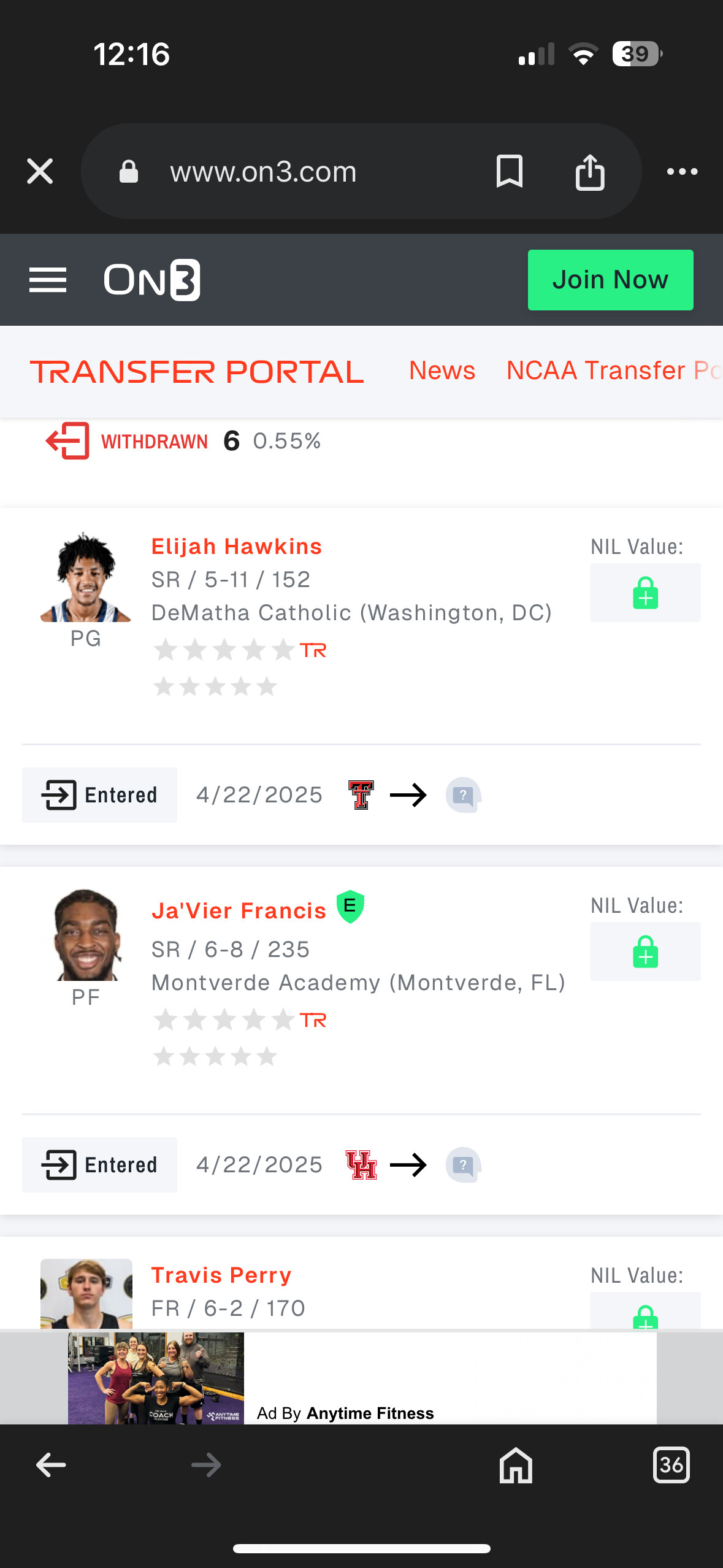Viewport: 723px width, 1568px height.
Task: Open the browser overflow menu
Action: [x=682, y=172]
